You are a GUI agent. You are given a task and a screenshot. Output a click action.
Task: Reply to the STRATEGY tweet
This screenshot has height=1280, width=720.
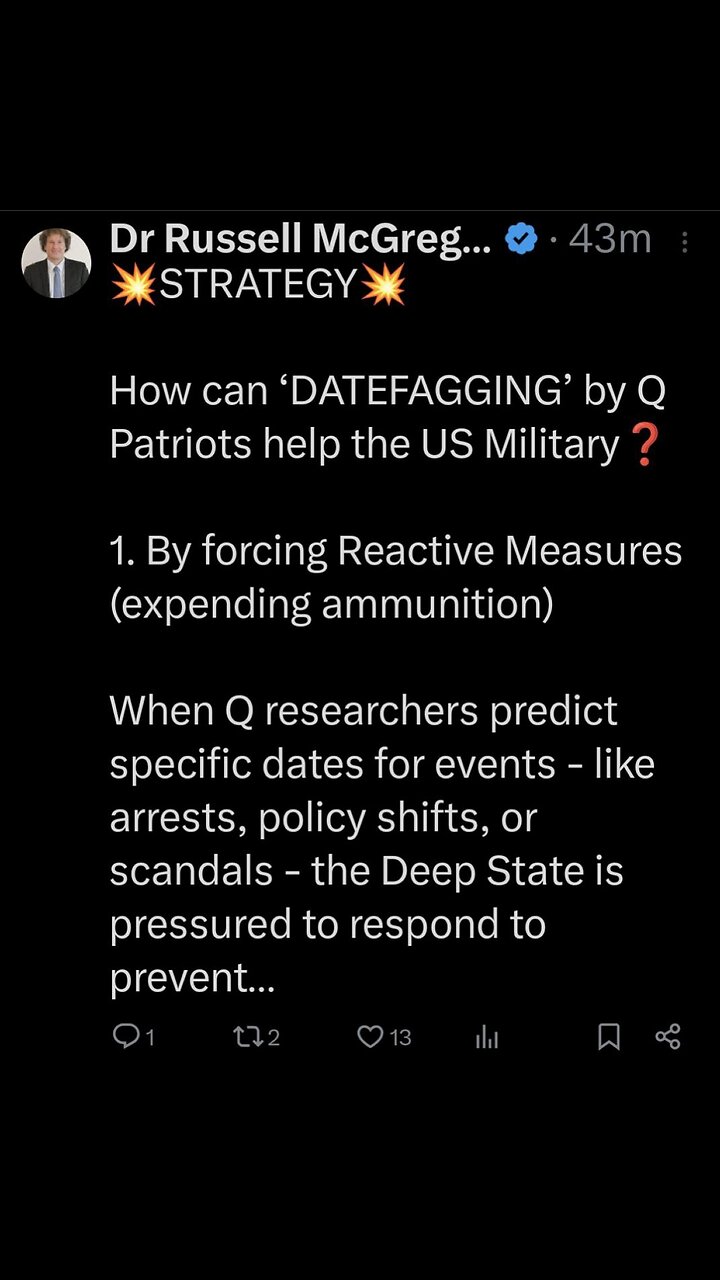(126, 1037)
